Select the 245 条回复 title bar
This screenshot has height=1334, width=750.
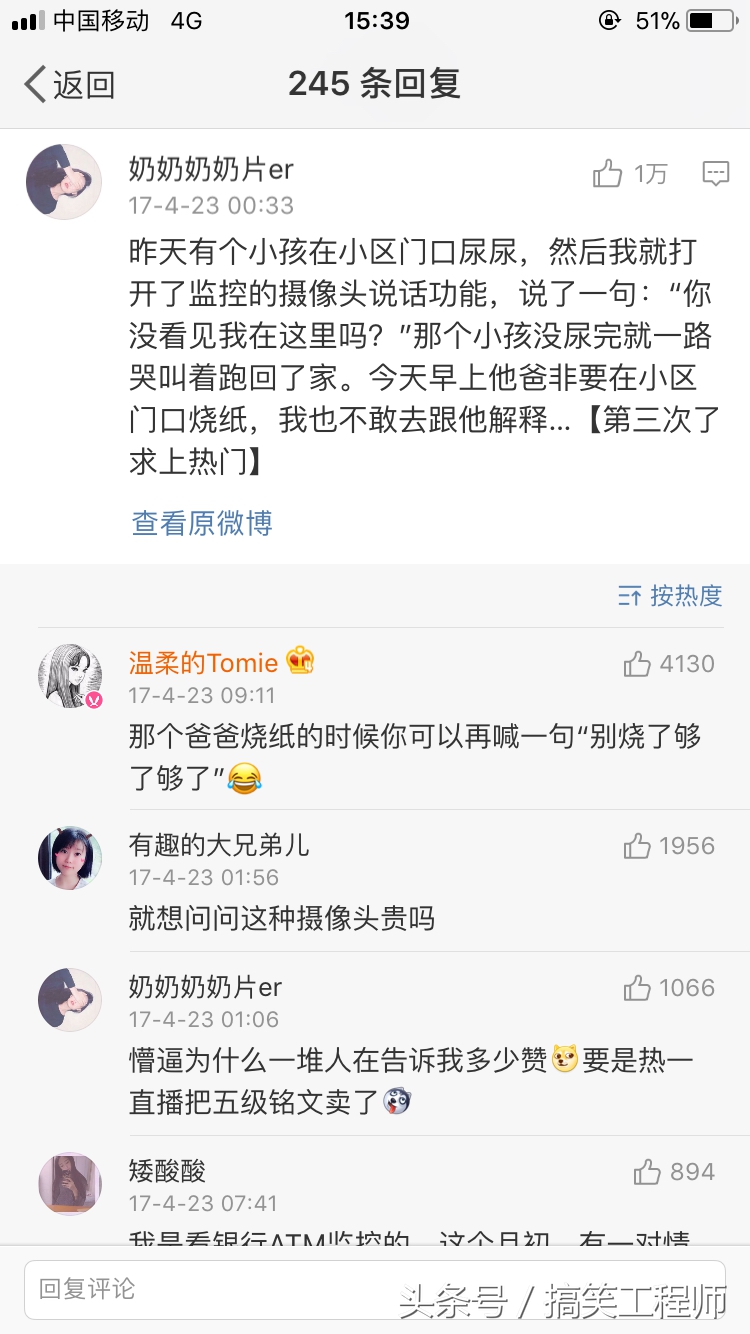click(x=375, y=85)
